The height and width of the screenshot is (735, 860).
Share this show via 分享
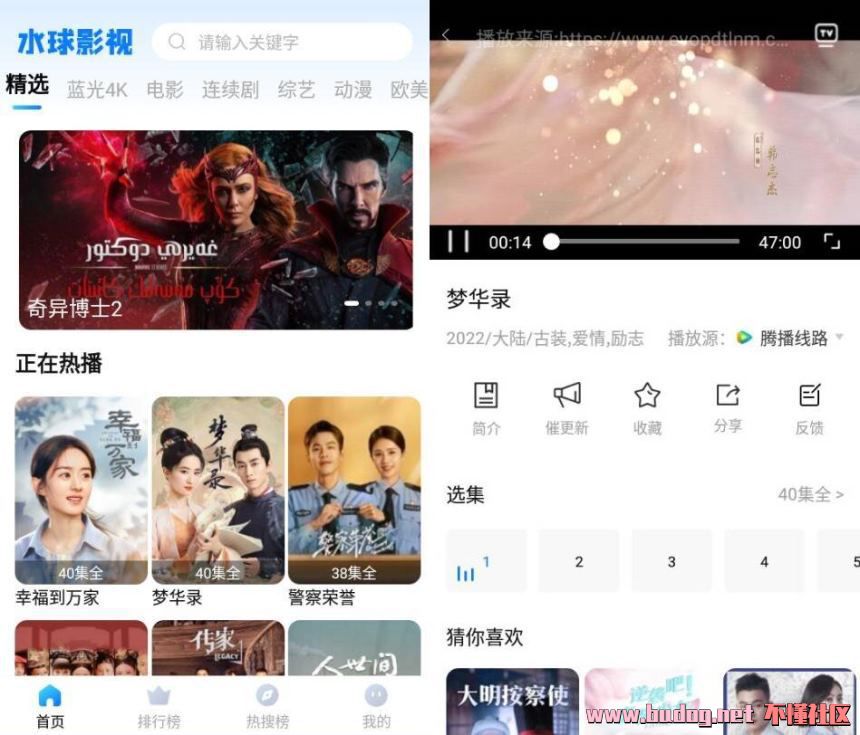pos(728,407)
